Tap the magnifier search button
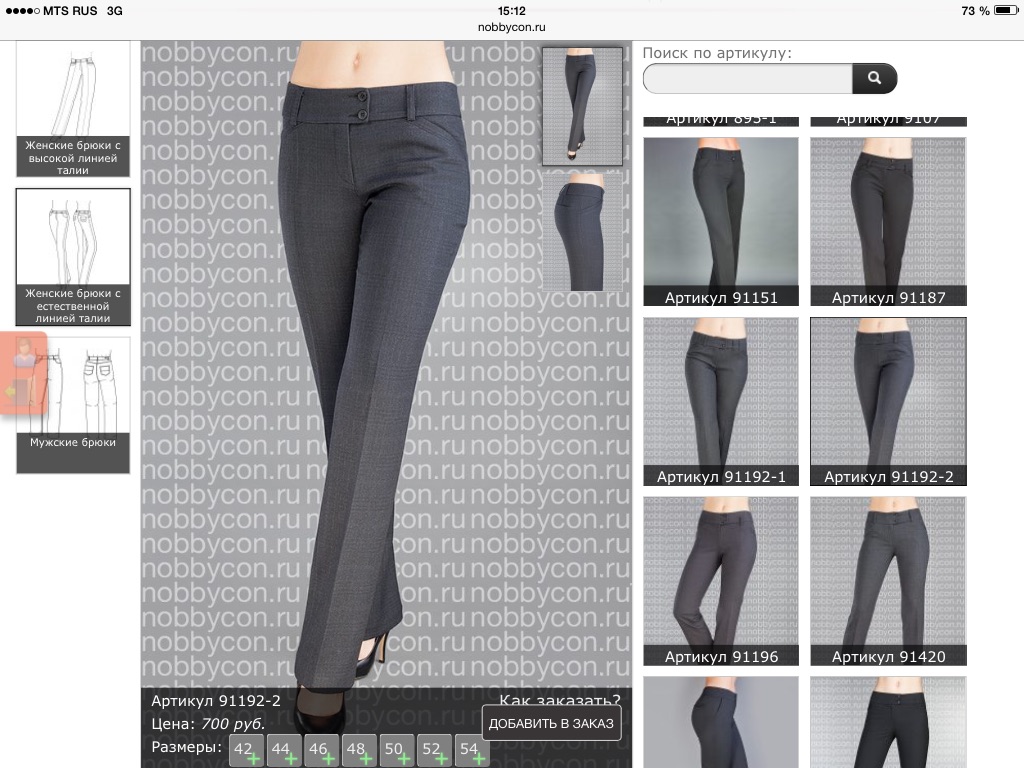The width and height of the screenshot is (1024, 768). 874,78
